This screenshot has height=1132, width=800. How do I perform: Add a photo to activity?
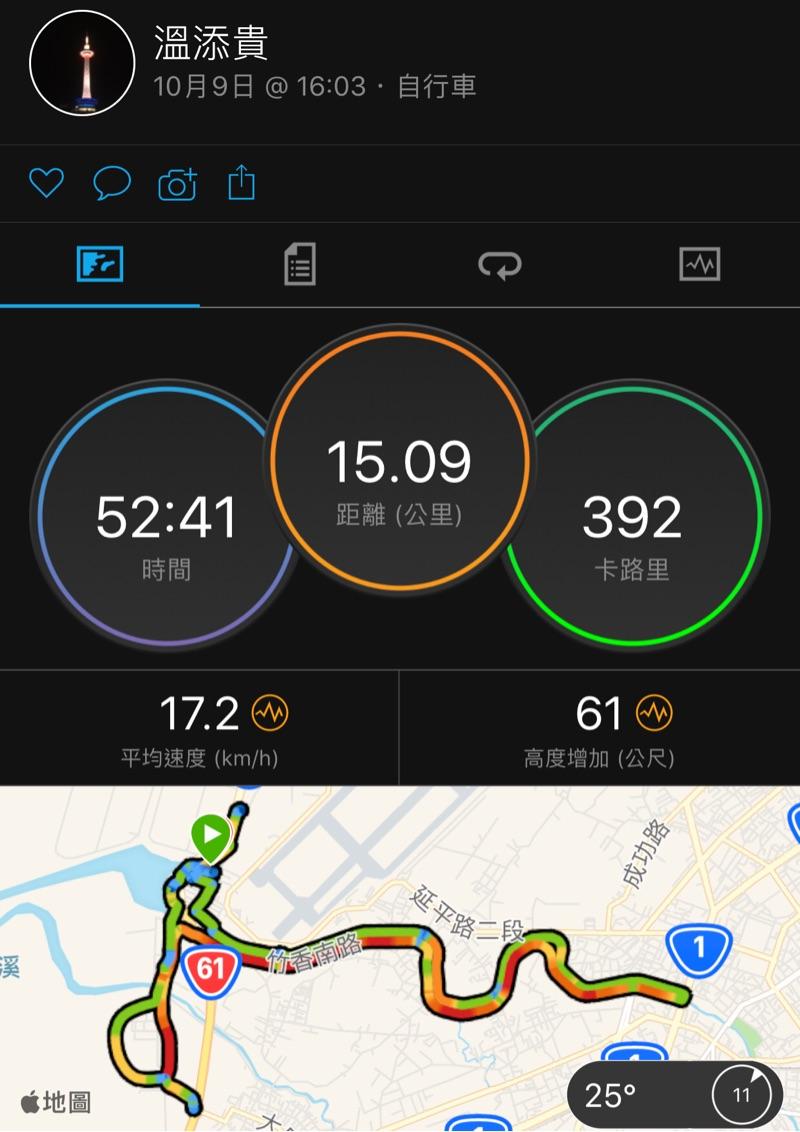click(177, 184)
